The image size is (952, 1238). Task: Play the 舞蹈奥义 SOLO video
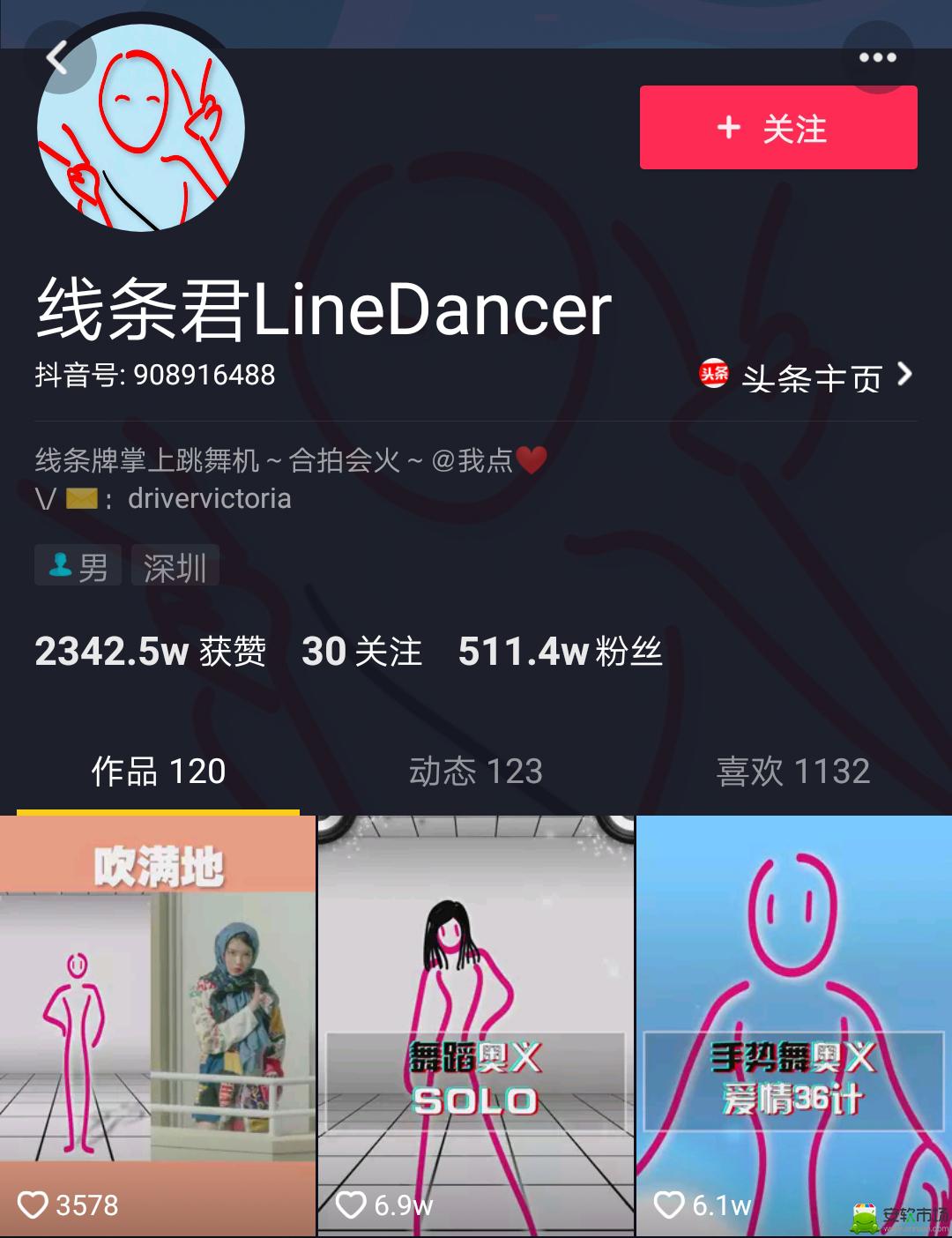475,1023
